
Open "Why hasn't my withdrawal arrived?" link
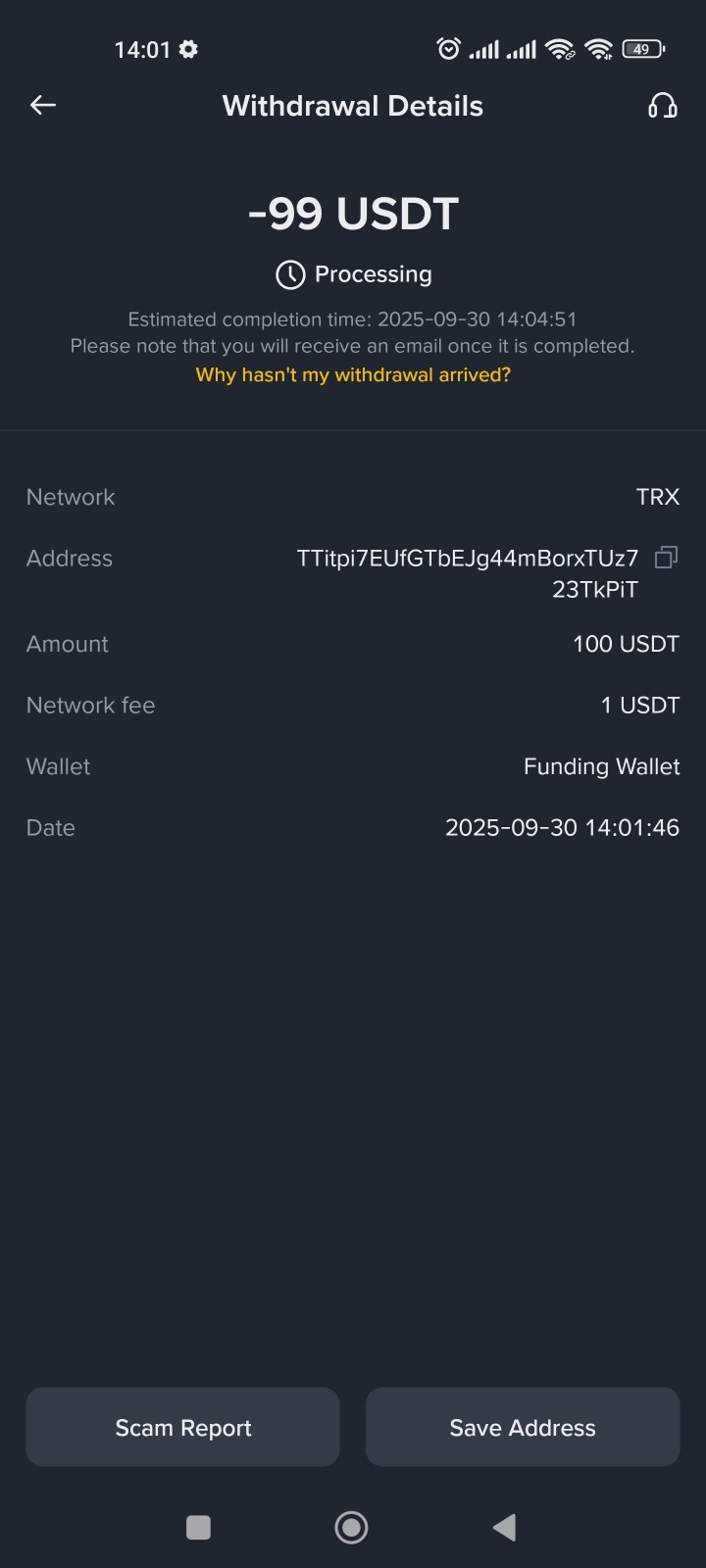point(353,374)
